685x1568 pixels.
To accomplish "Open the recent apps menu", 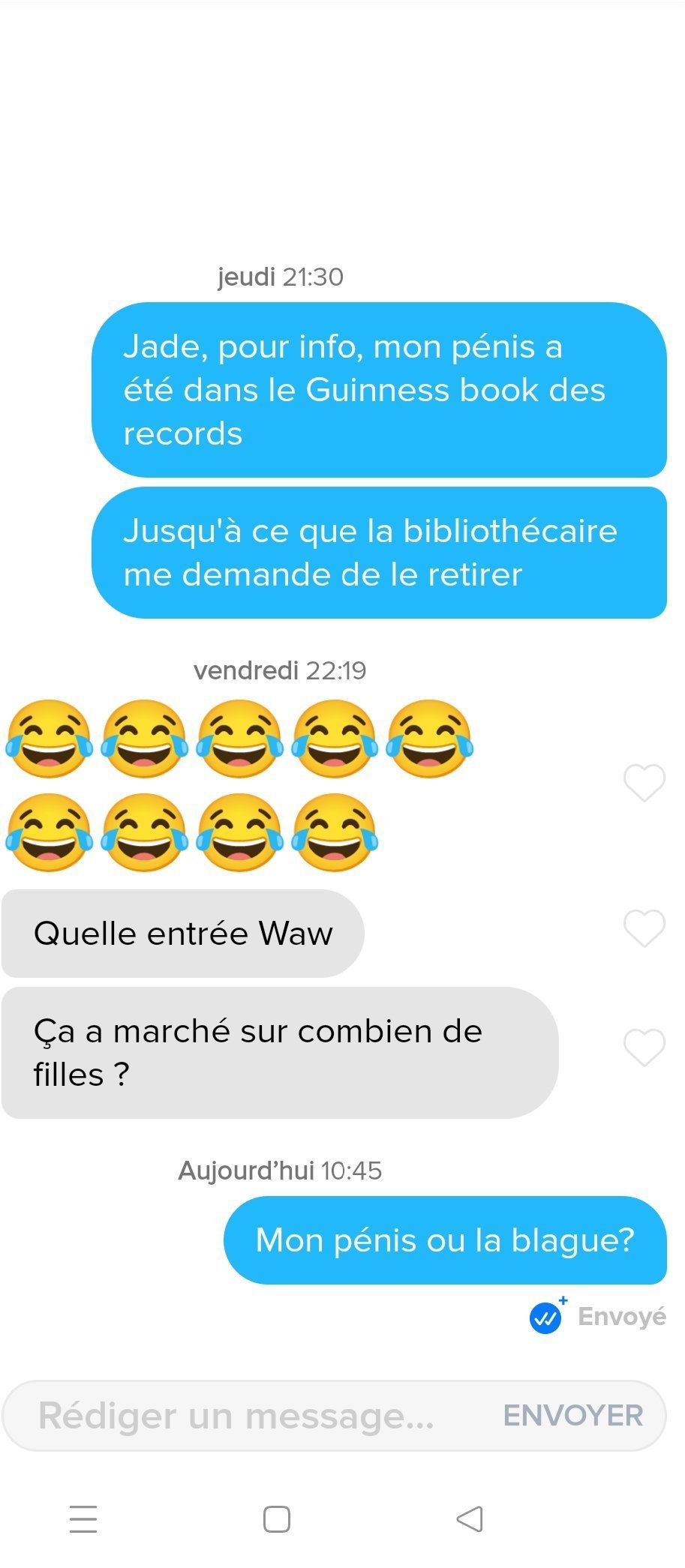I will coord(83,1519).
